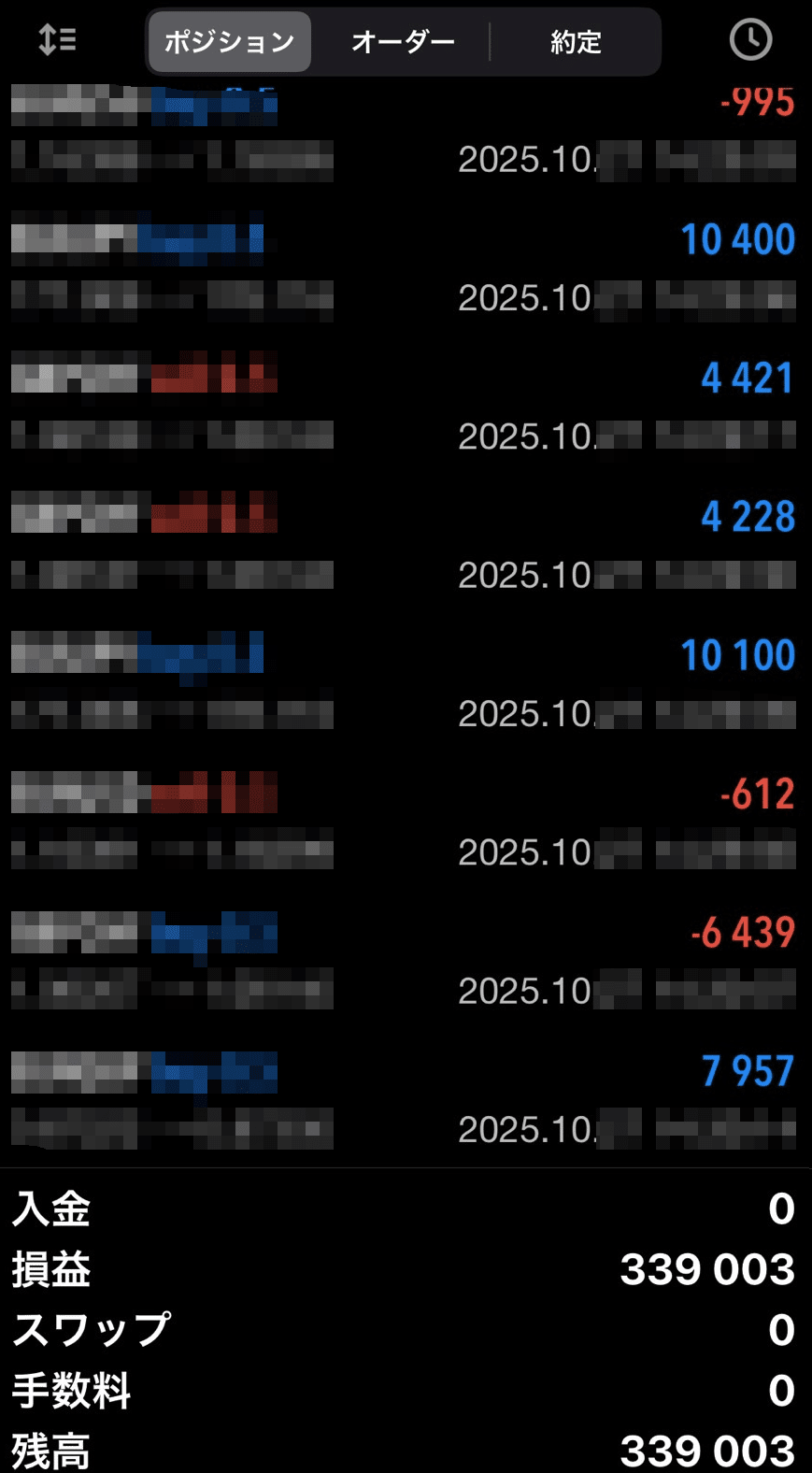Screen dimensions: 812x1473
Task: Open the trade row showing -612
Action: 406,821
